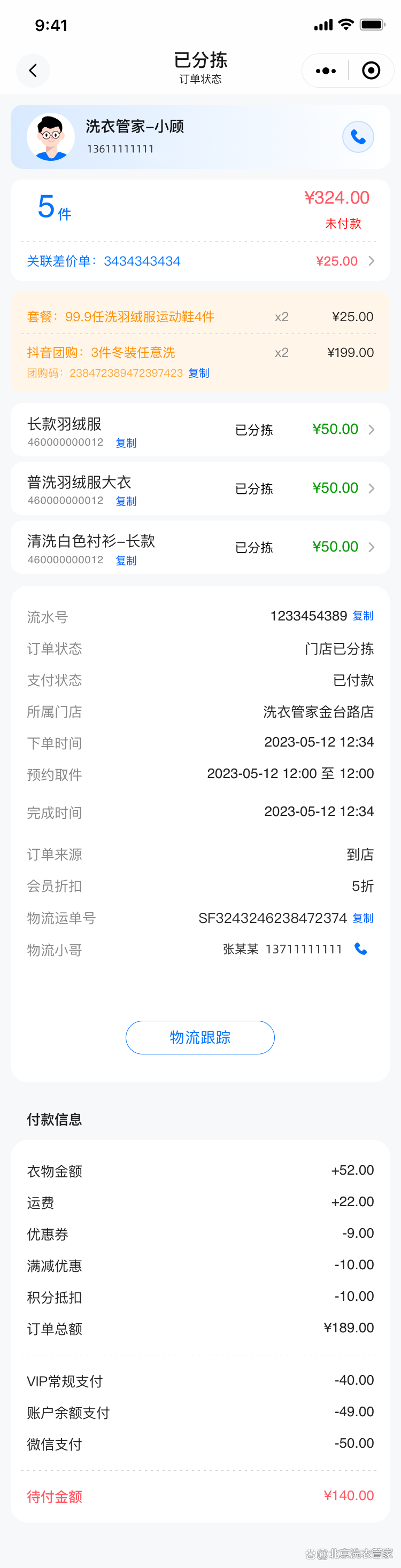Tap the 物流跟踪 button
The image size is (401, 1568).
pyautogui.click(x=200, y=1037)
